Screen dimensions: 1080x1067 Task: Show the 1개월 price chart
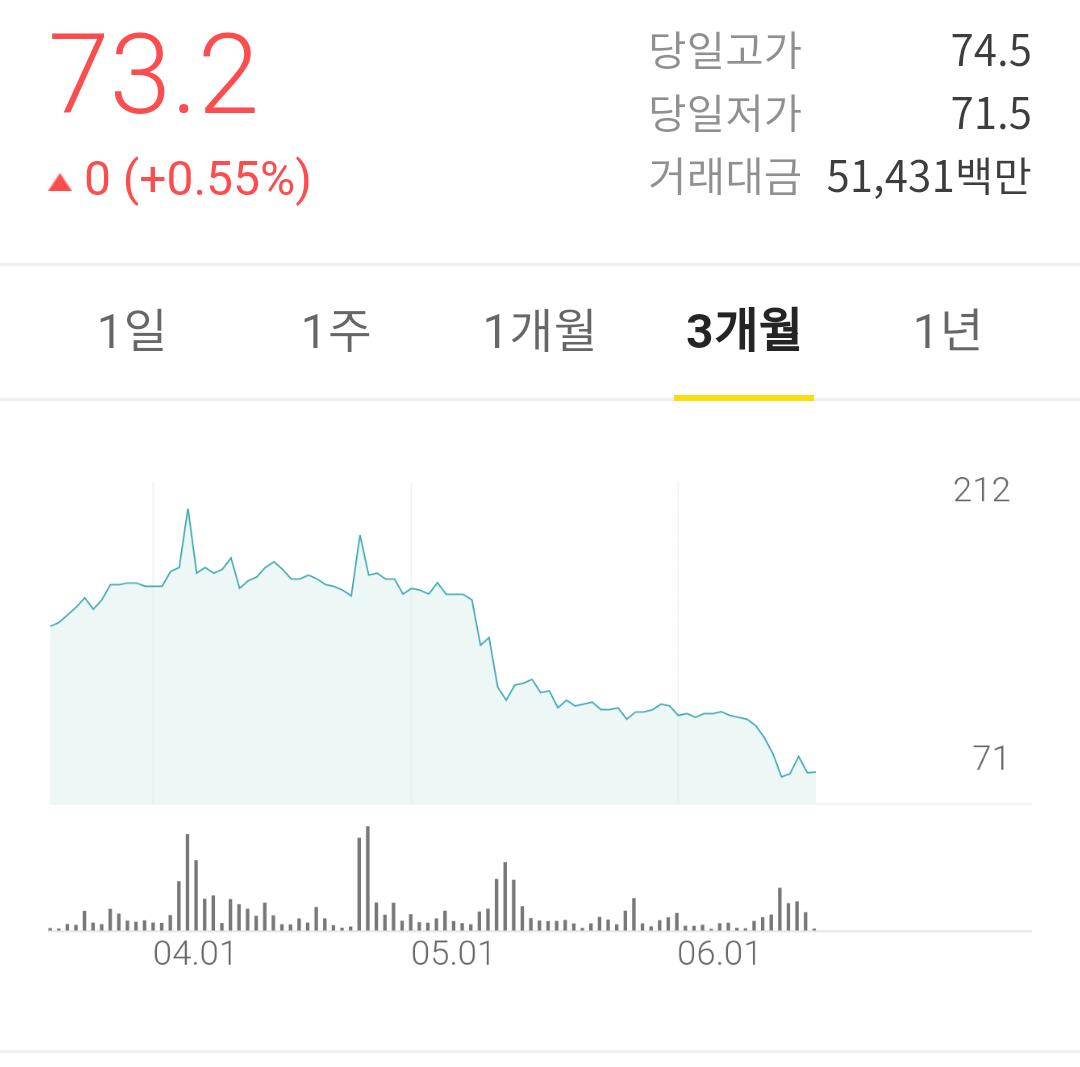540,330
